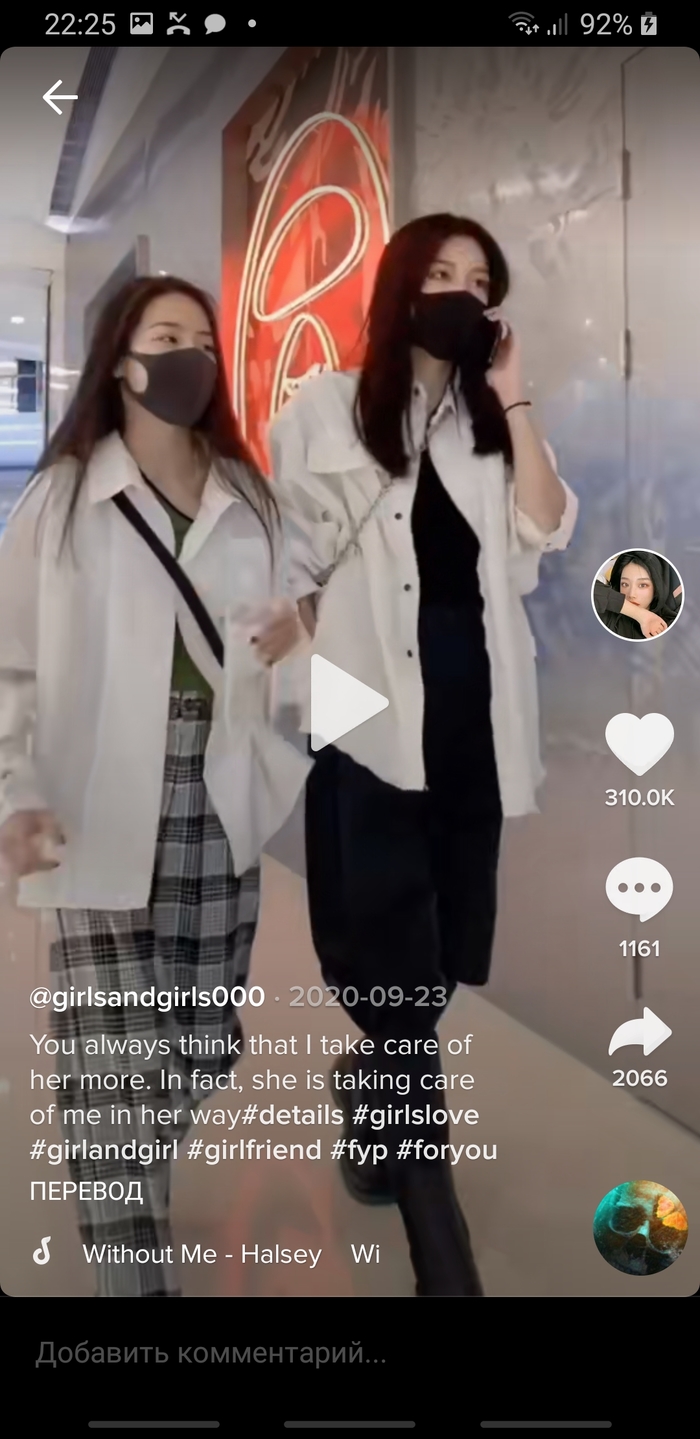This screenshot has height=1439, width=700.
Task: Open the @girlsandgirls000 username
Action: [148, 997]
